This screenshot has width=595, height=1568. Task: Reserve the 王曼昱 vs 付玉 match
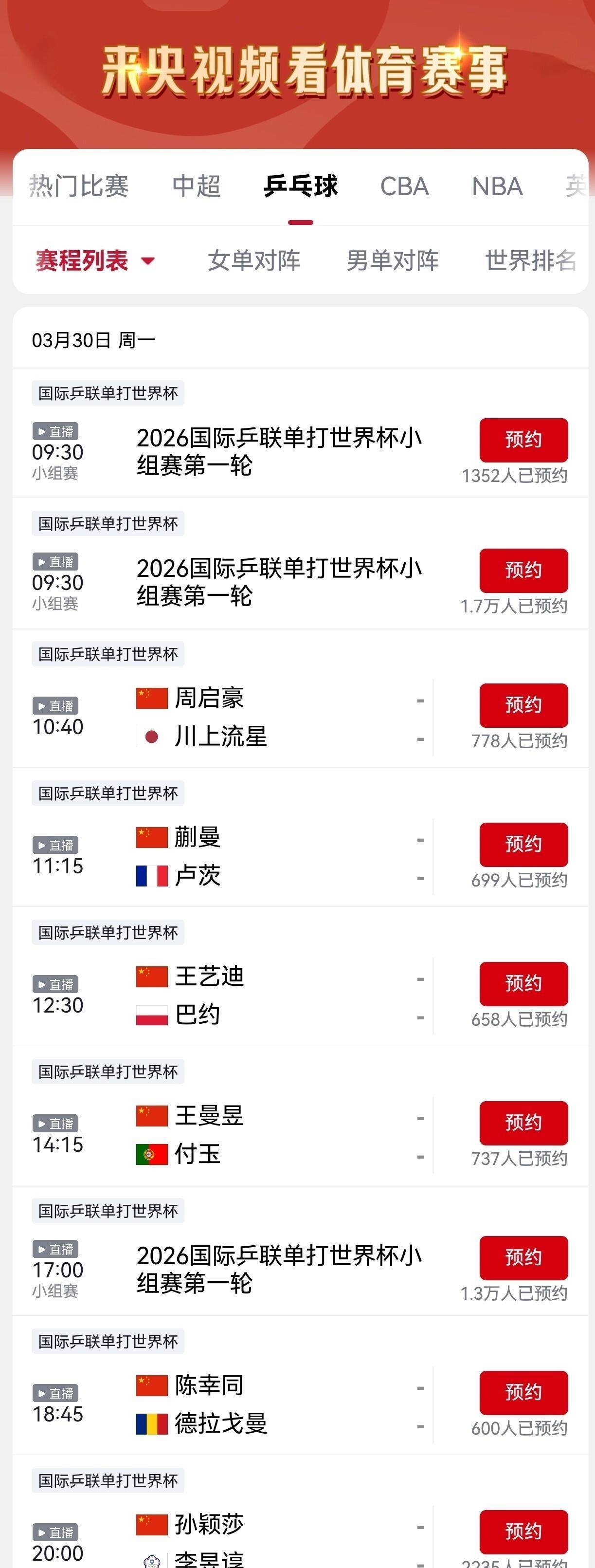[523, 1123]
